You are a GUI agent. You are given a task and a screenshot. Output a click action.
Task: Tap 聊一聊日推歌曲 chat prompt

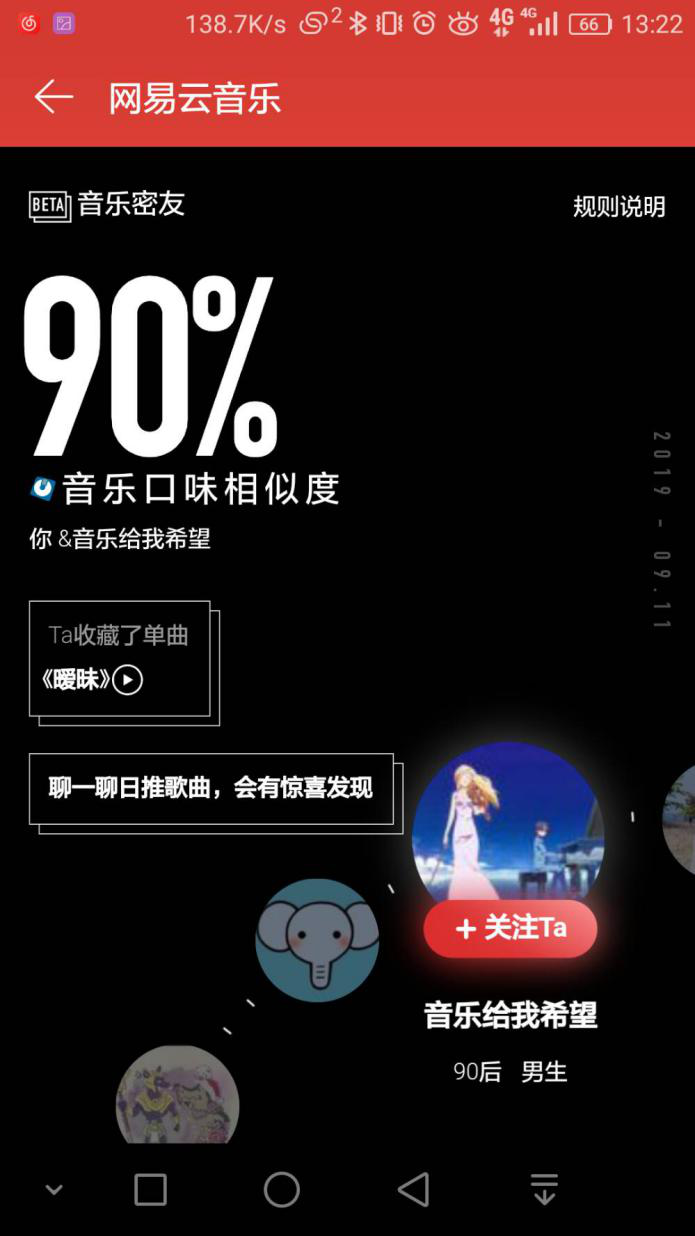pos(211,788)
